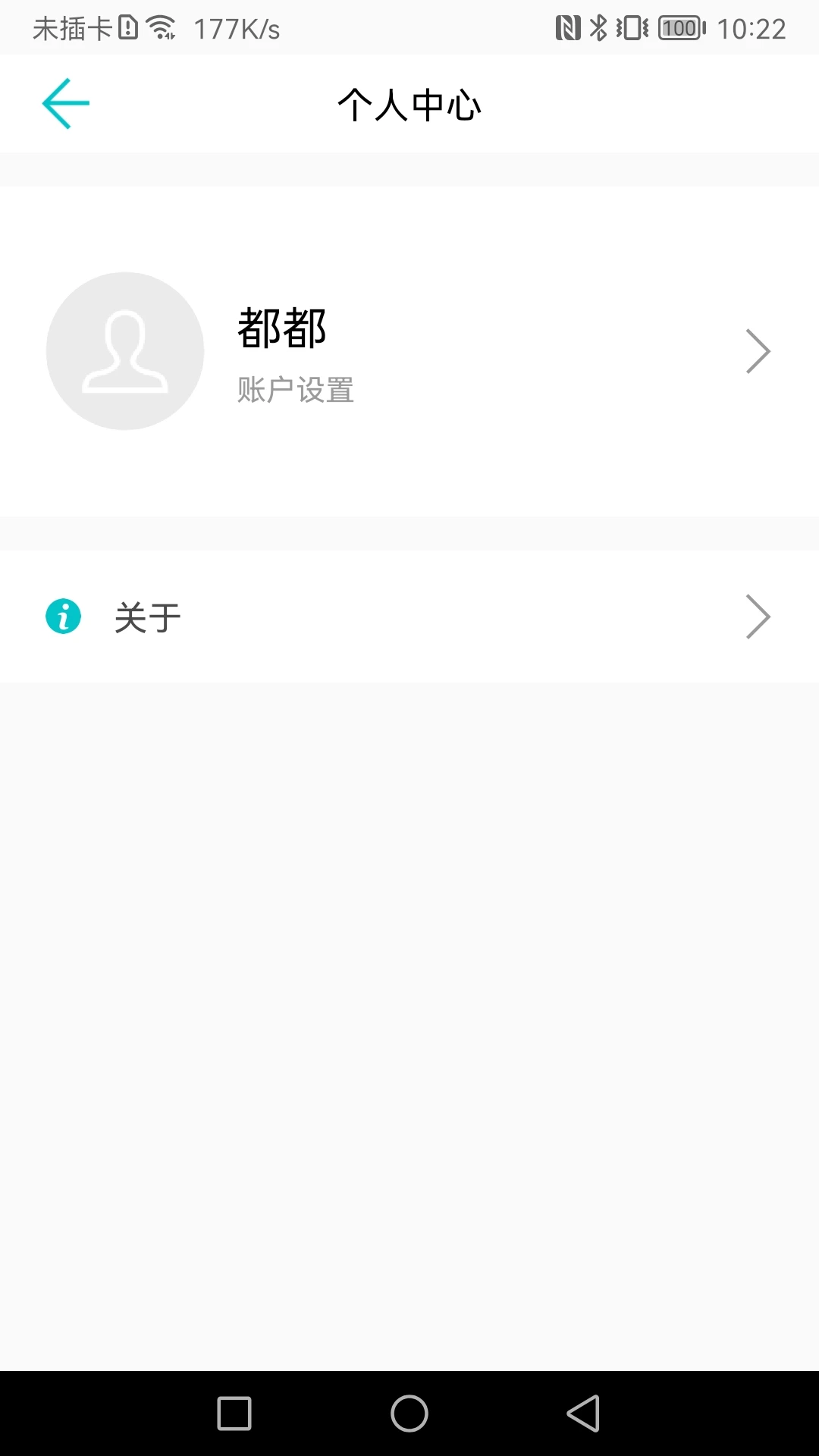
Task: Tap the Bluetooth icon in status bar
Action: (x=598, y=27)
